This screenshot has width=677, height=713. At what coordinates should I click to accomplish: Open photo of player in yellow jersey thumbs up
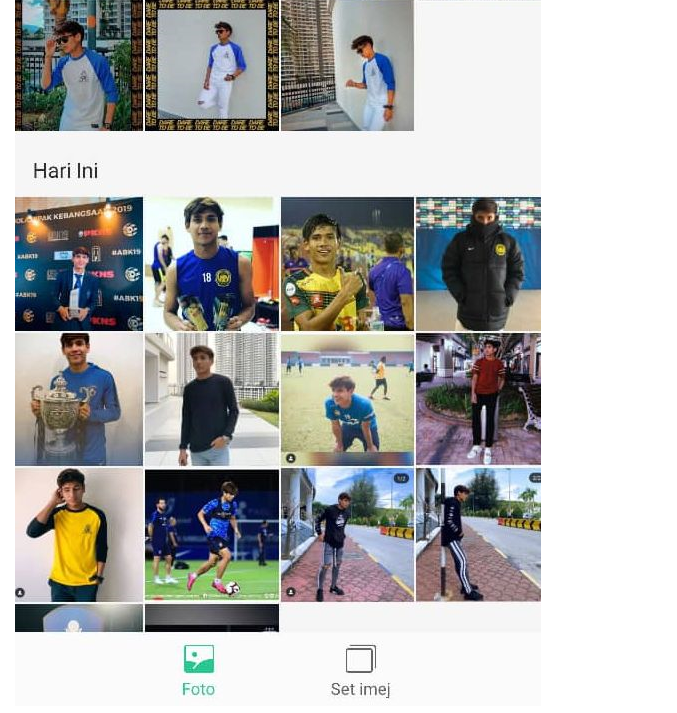pos(347,264)
